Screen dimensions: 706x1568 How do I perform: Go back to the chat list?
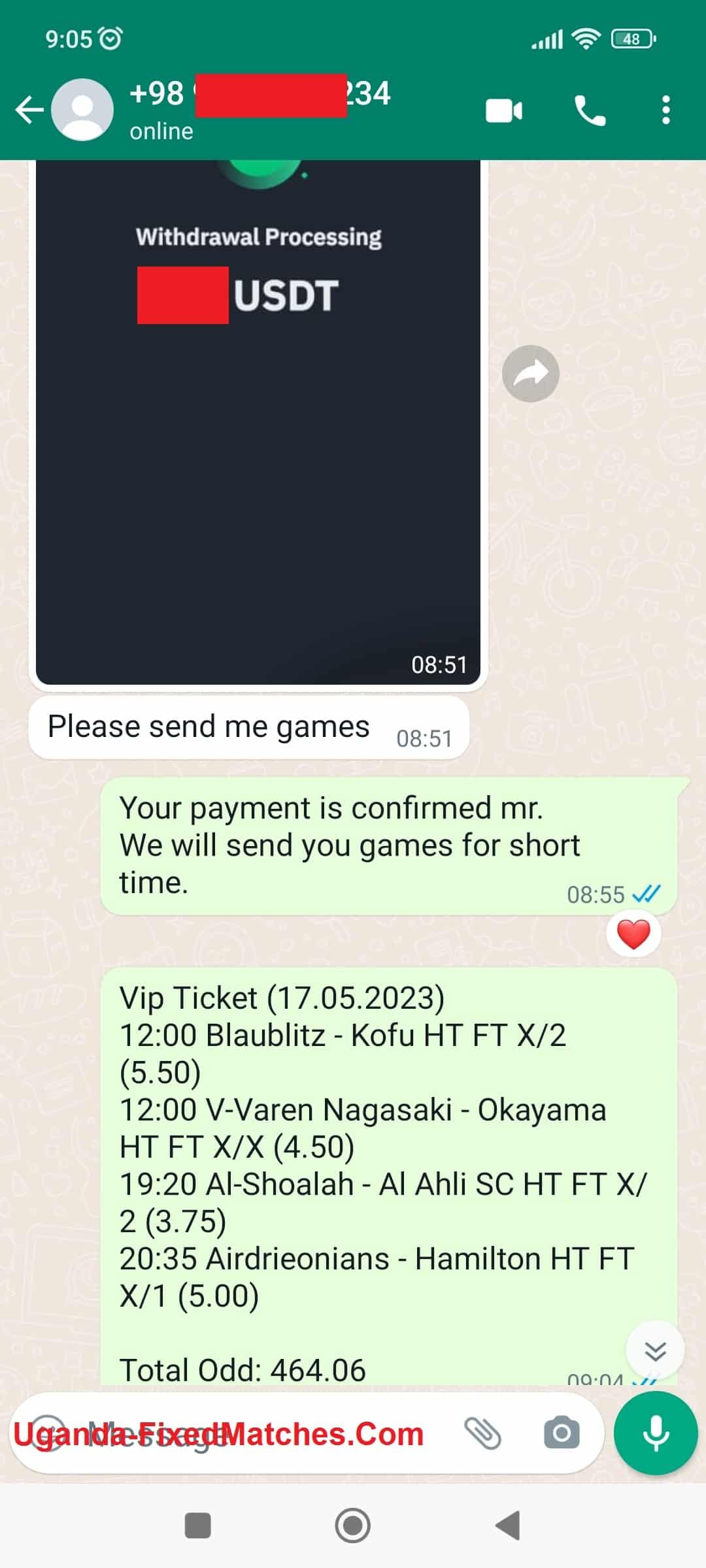tap(29, 110)
